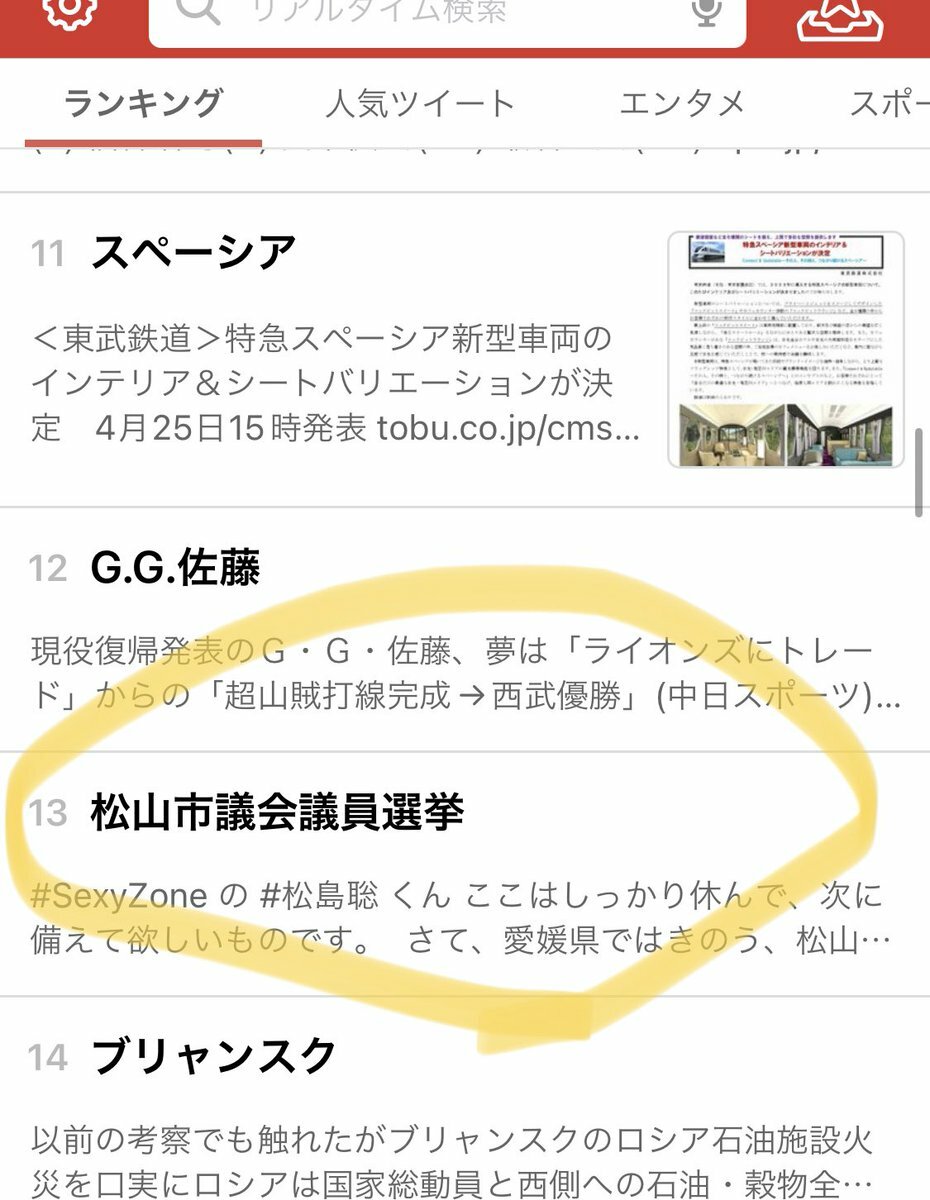Tap the リアルタイム検索 search field
Viewport: 930px width, 1200px height.
coord(420,14)
